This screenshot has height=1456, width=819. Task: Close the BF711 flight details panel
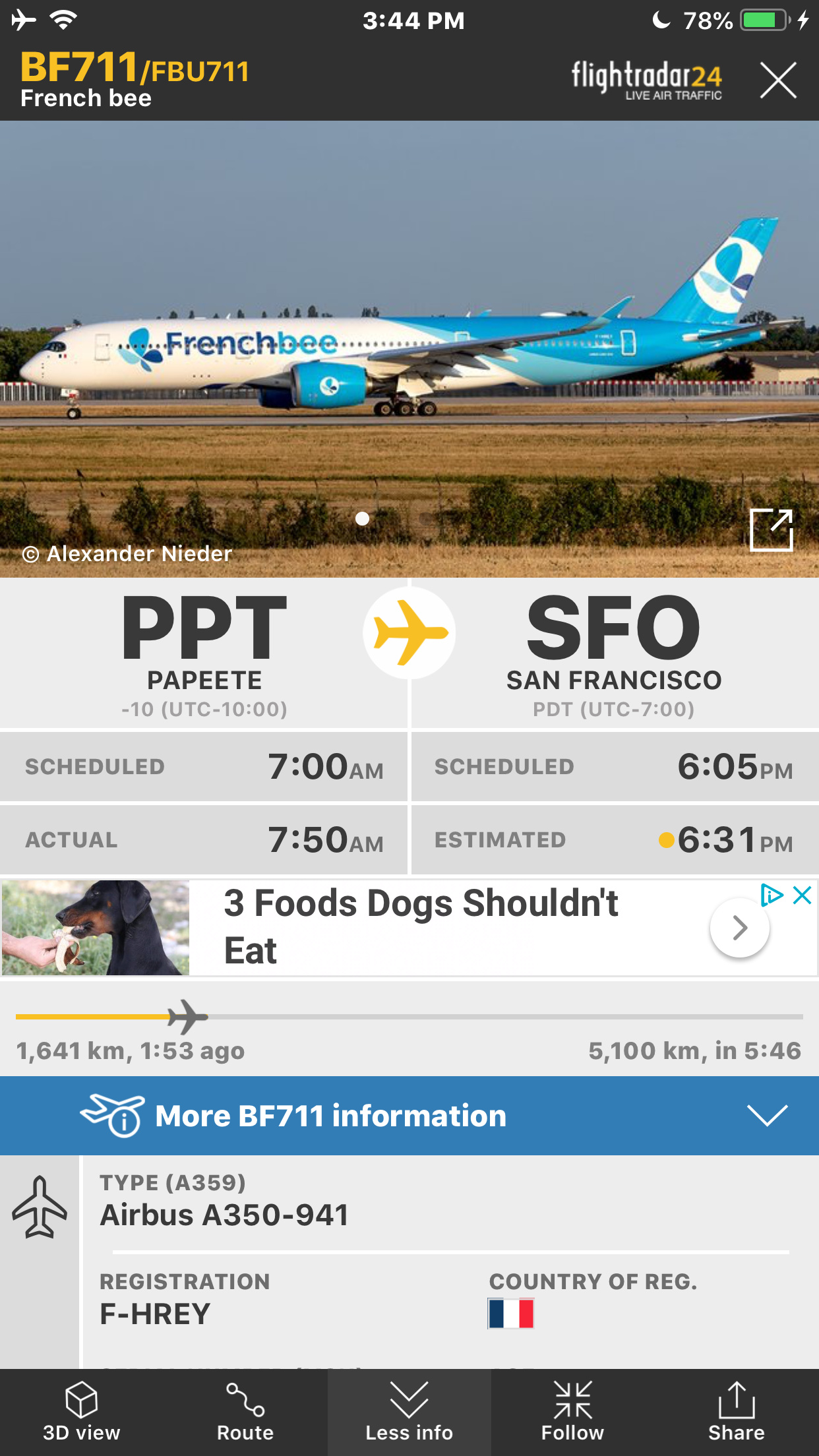778,80
